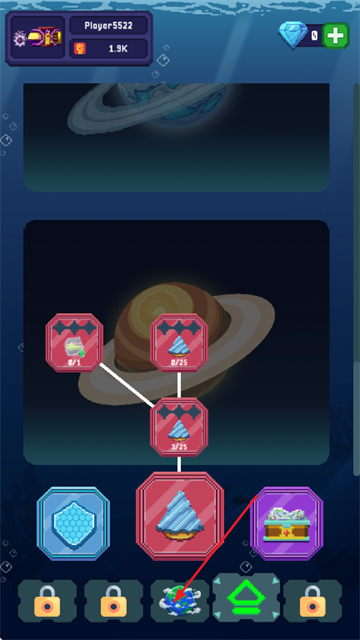Open the purple treasure chest category
The width and height of the screenshot is (360, 640).
pyautogui.click(x=287, y=524)
